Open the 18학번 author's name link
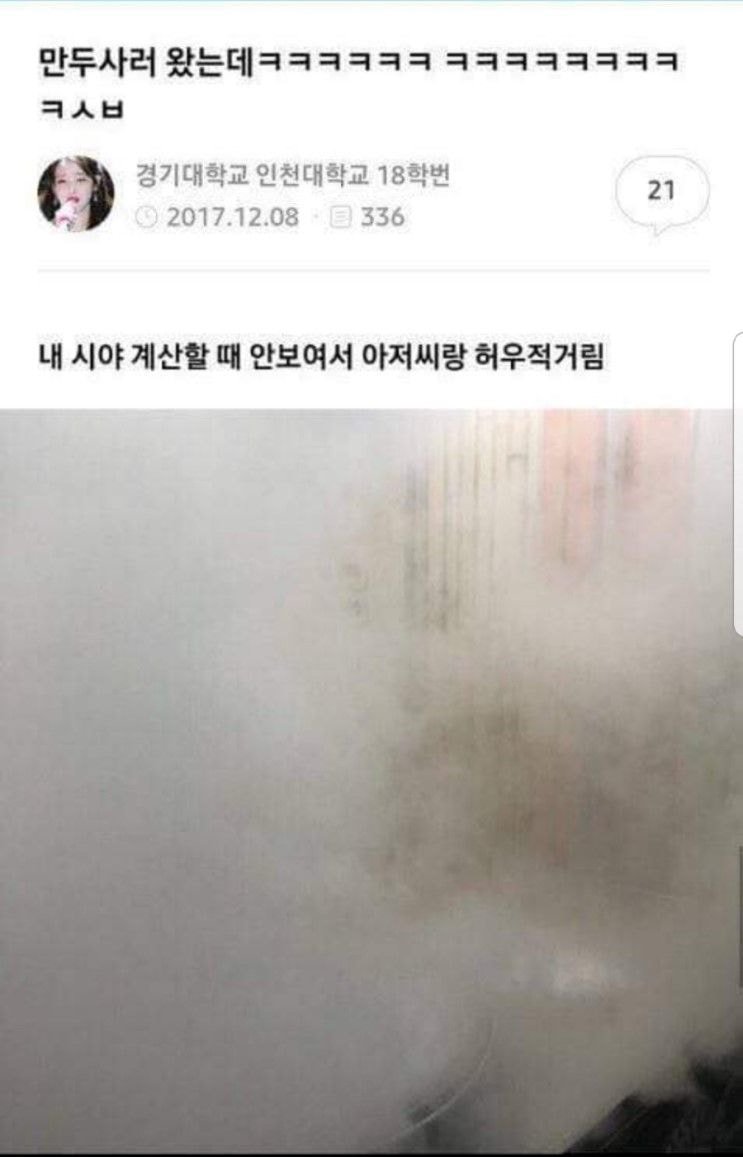This screenshot has height=1157, width=743. point(292,176)
